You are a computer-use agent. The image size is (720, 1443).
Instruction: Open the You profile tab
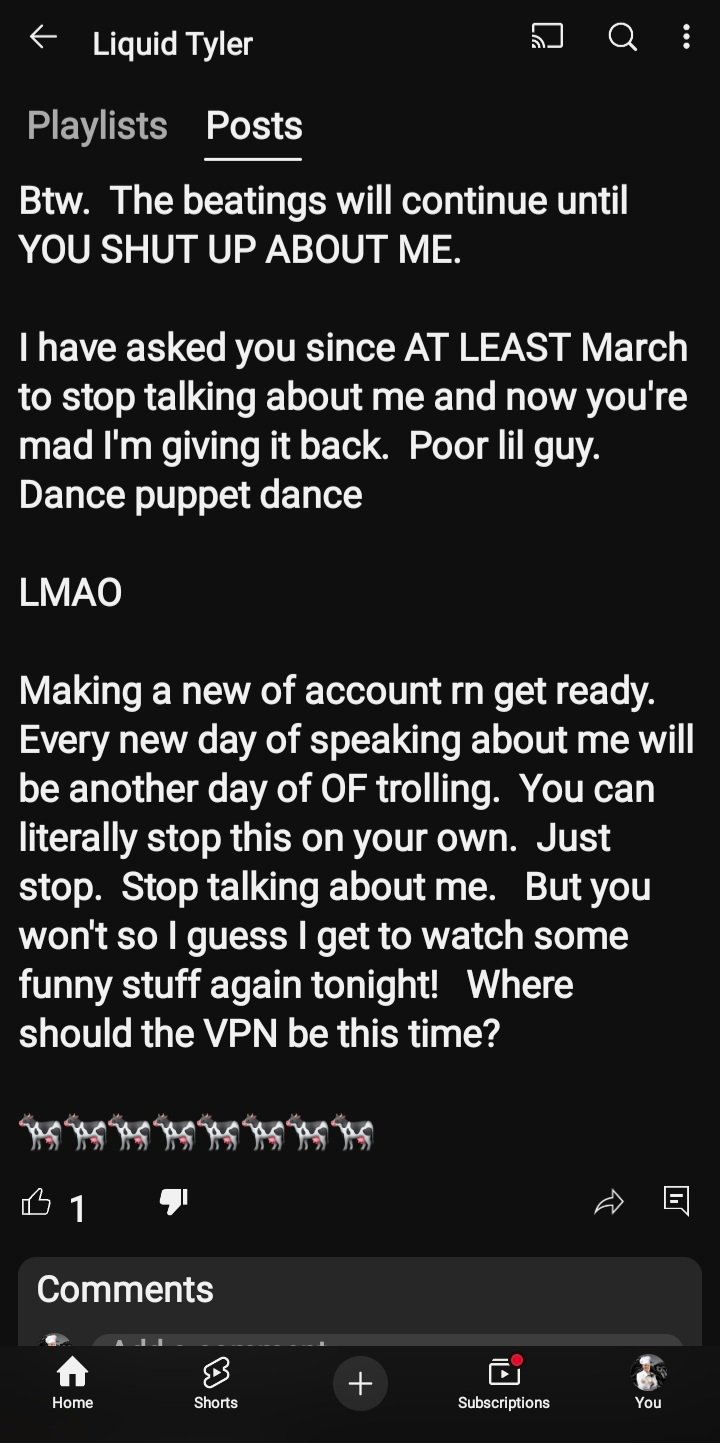click(x=648, y=1384)
